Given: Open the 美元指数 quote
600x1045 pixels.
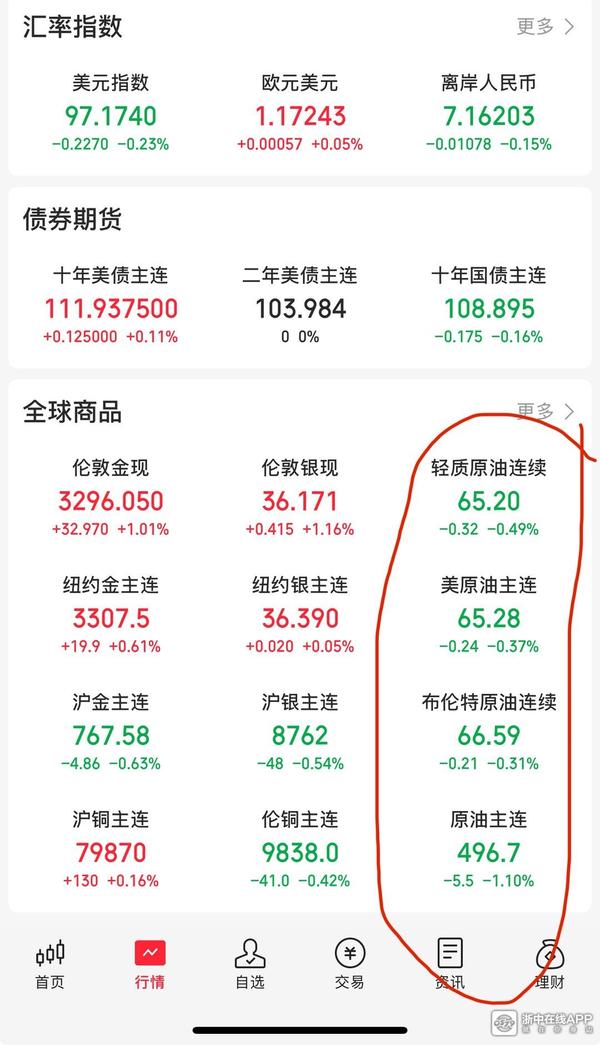Looking at the screenshot, I should (111, 112).
